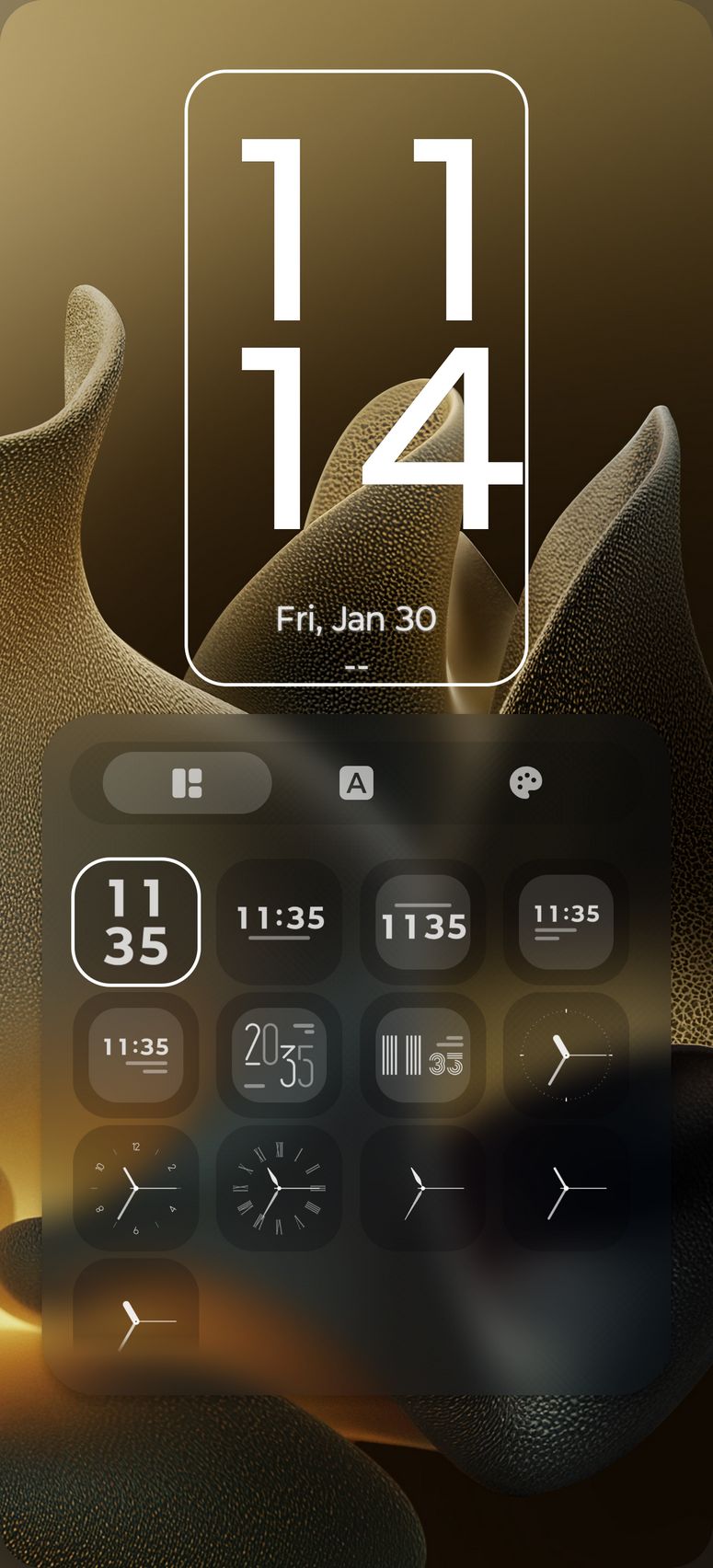
Task: Select the outlined 20 35 clock style
Action: point(280,1055)
